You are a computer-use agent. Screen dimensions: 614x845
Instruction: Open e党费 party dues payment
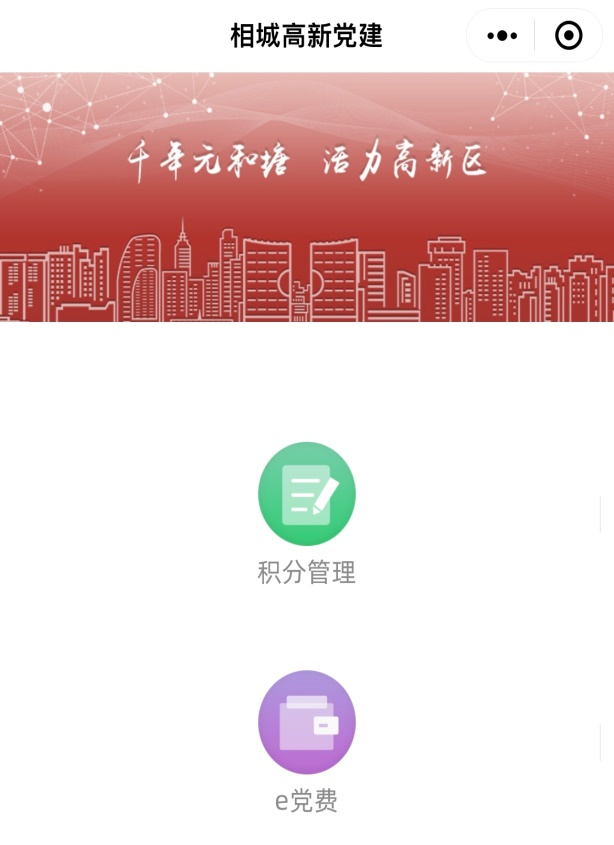tap(307, 722)
